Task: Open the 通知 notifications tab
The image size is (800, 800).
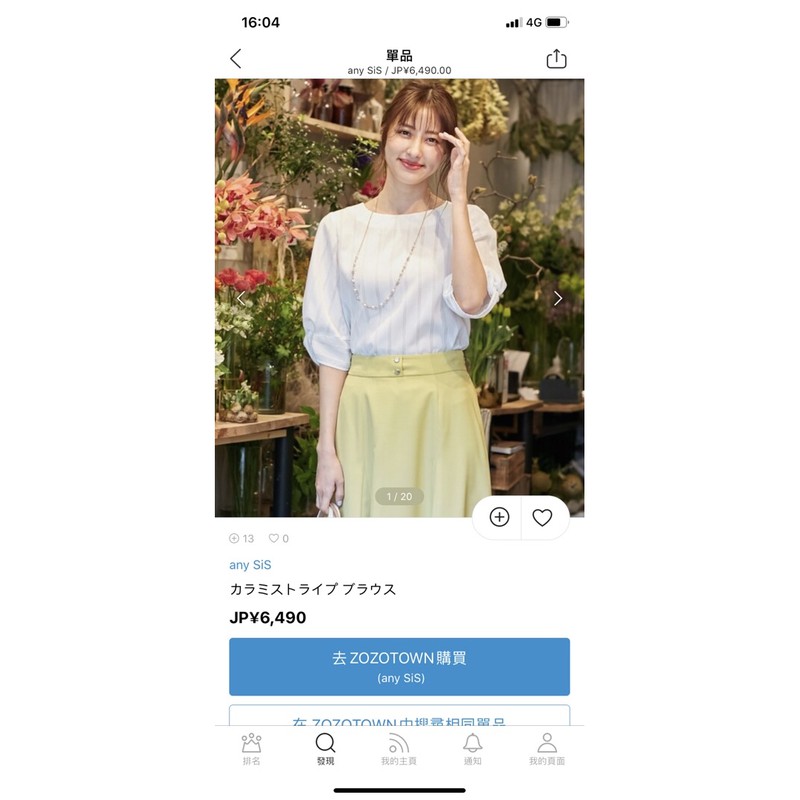Action: pyautogui.click(x=472, y=749)
